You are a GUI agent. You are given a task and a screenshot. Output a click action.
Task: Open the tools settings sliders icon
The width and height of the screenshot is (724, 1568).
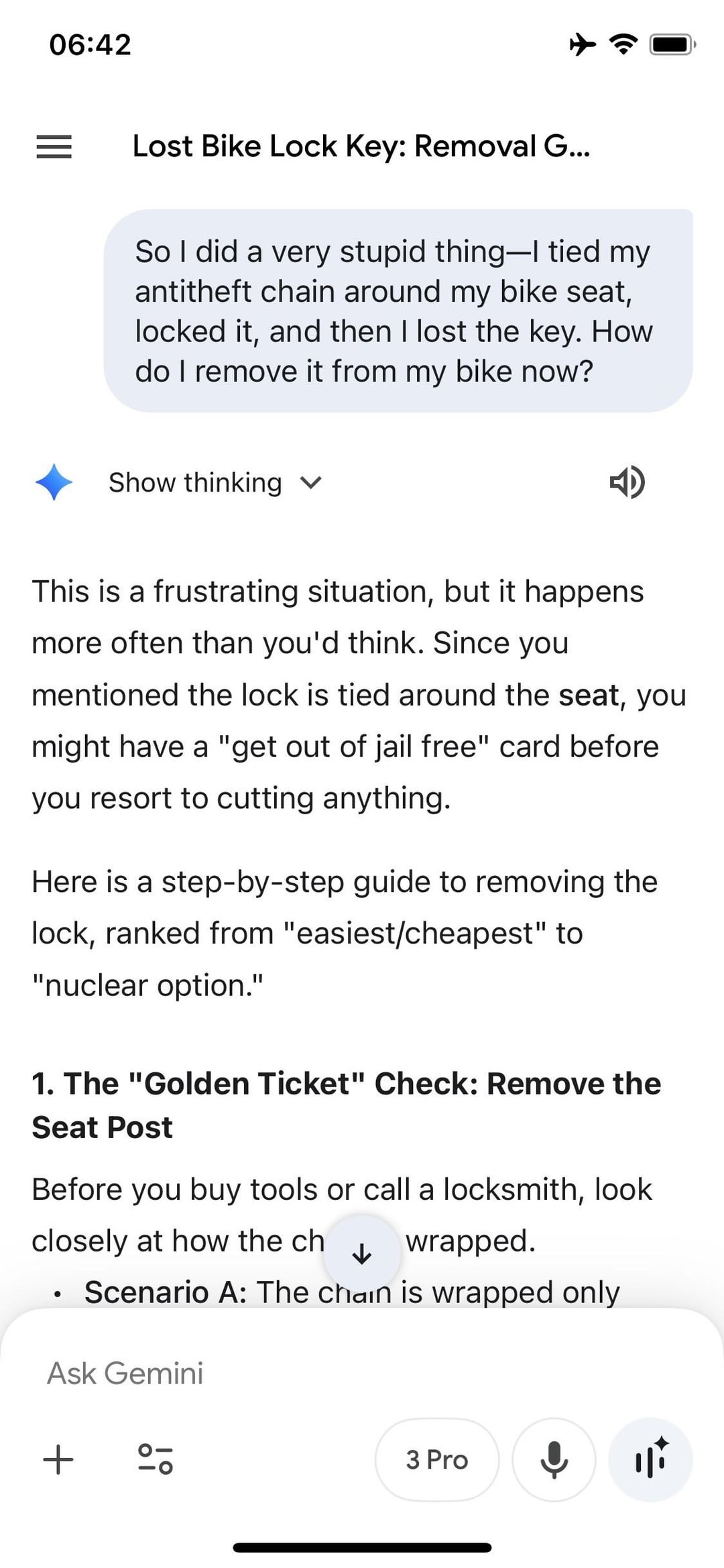click(x=156, y=1459)
